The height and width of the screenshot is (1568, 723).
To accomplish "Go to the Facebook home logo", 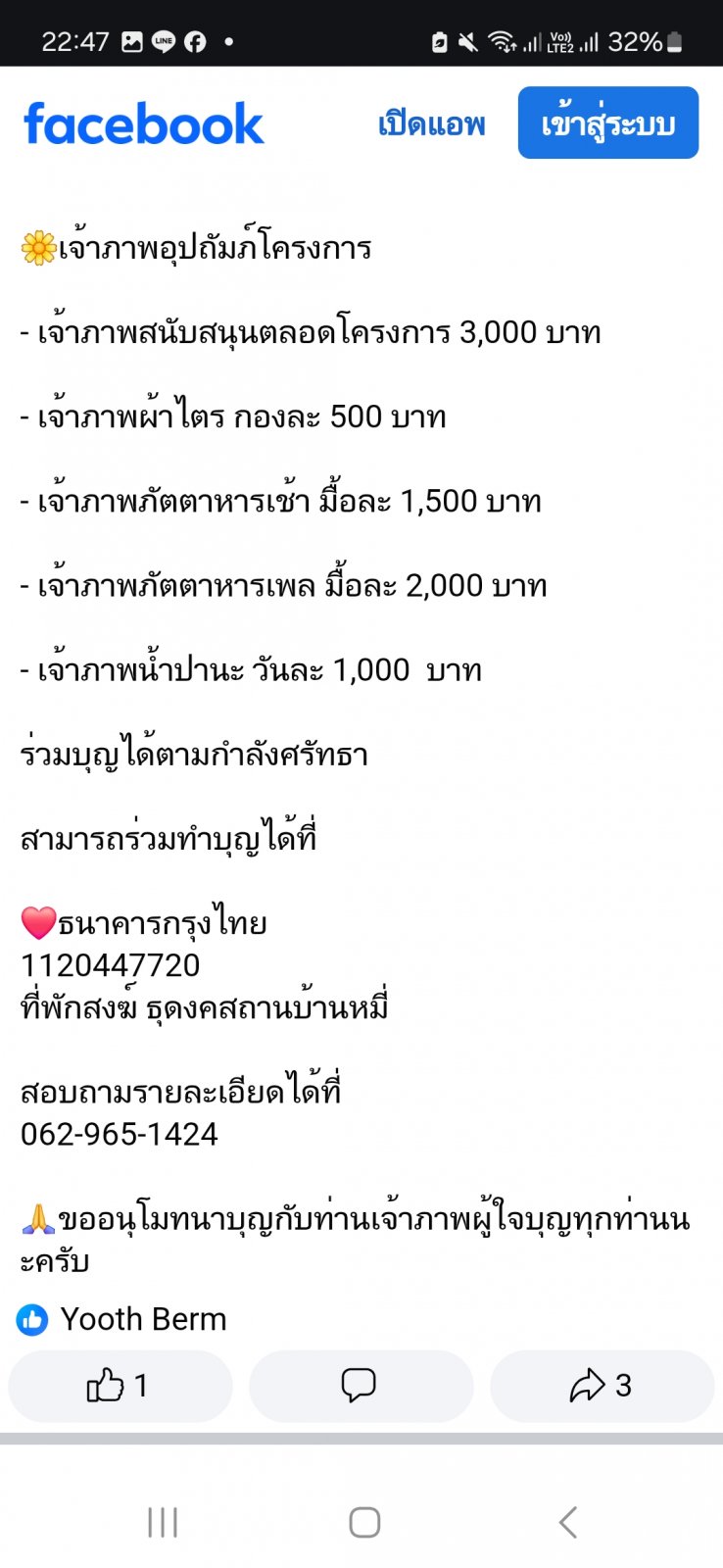I will [x=143, y=123].
